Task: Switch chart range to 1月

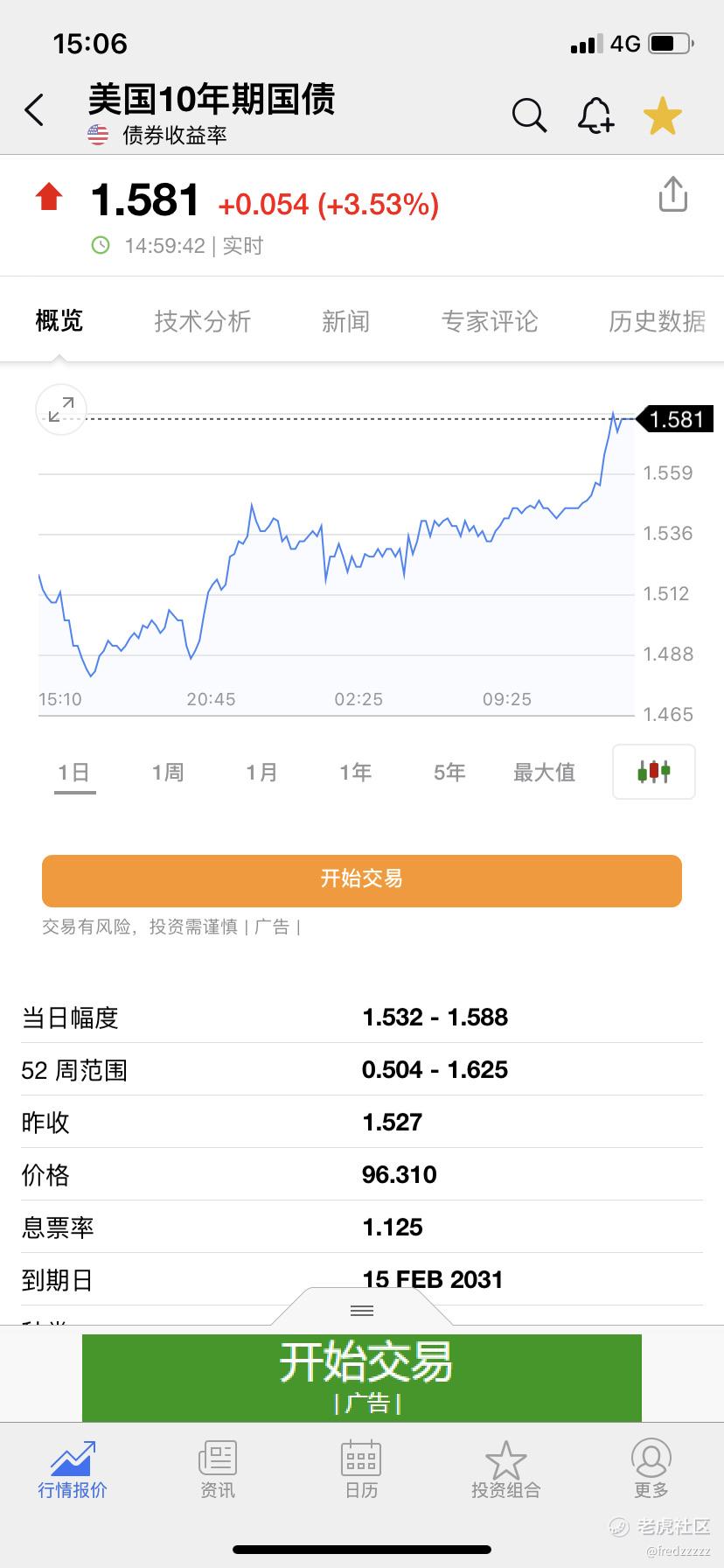Action: point(261,773)
